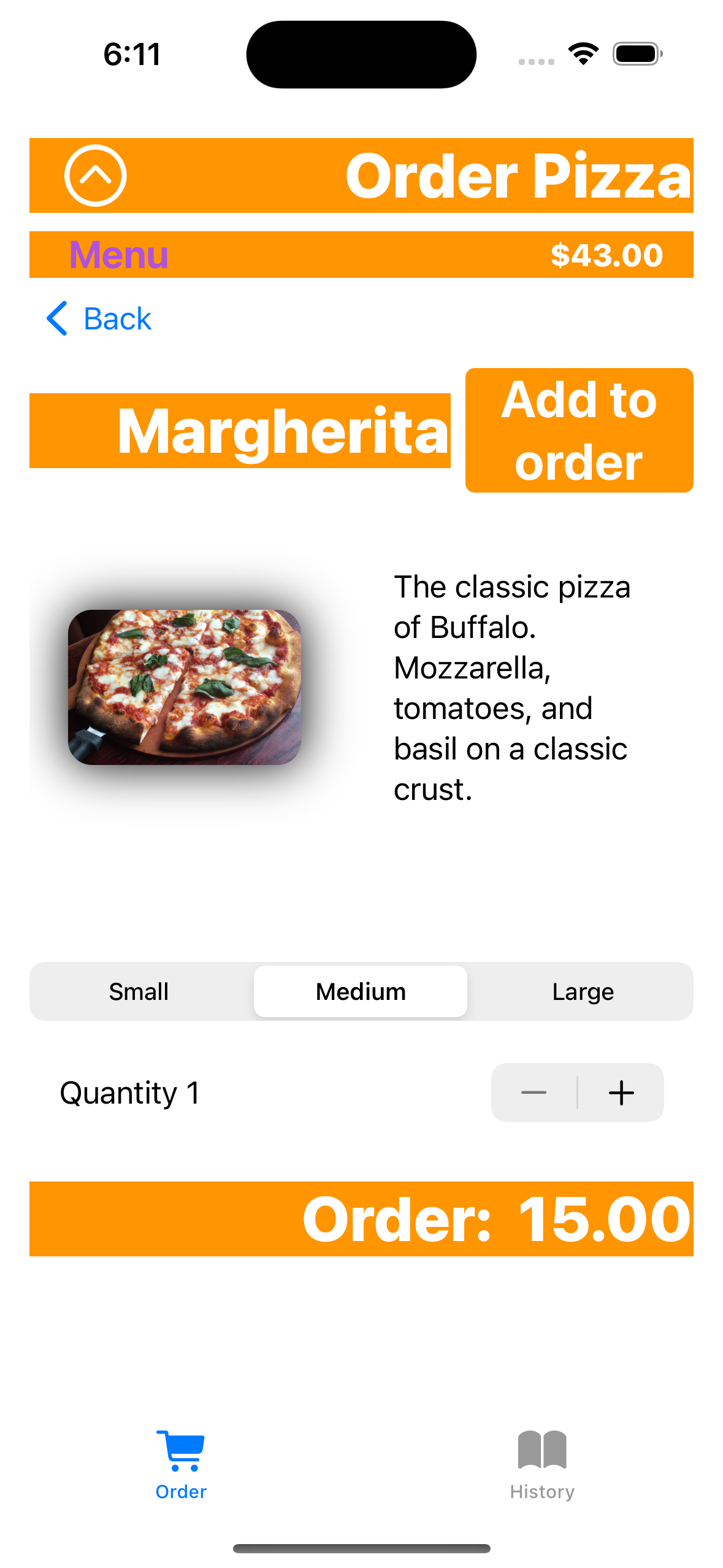723x1568 pixels.
Task: Select the Small pizza size
Action: (x=139, y=991)
